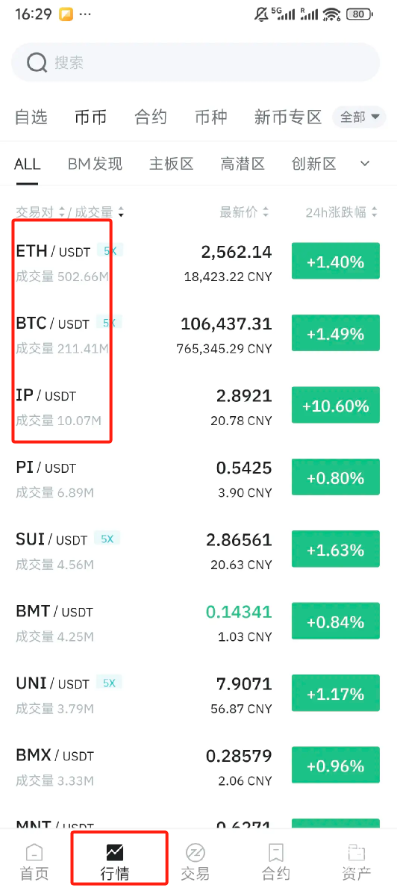Open the BTC / USDT pair
Image resolution: width=397 pixels, height=887 pixels.
[198, 333]
